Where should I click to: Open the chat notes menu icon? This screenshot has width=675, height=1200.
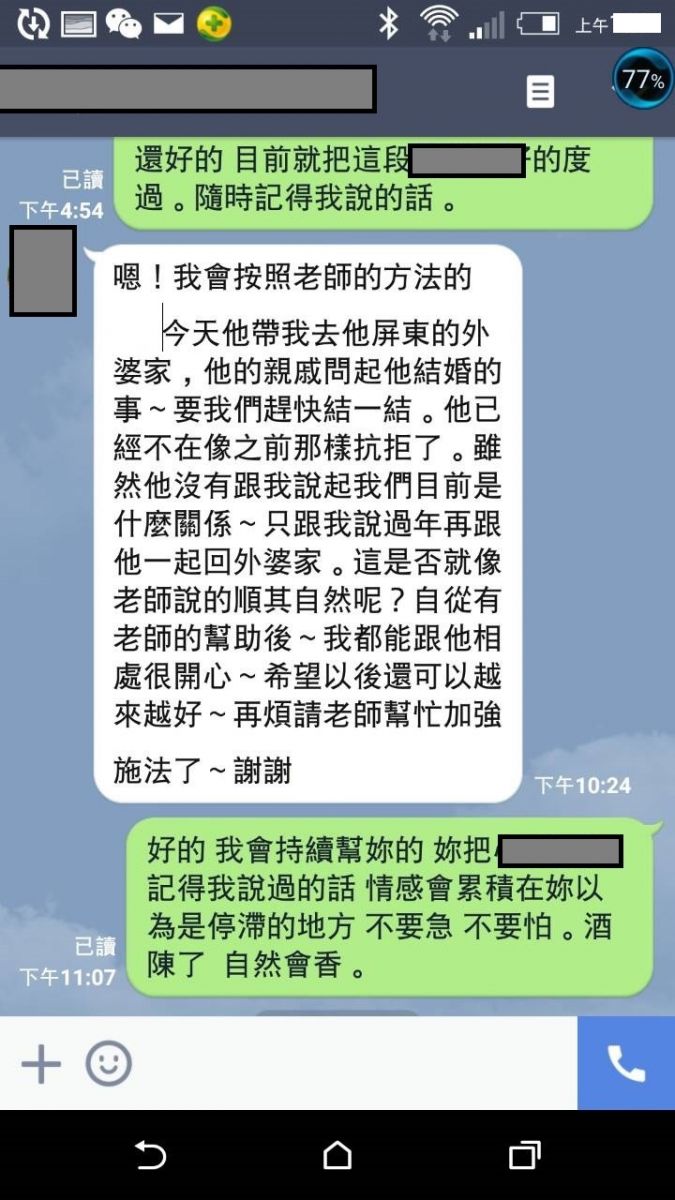click(x=540, y=92)
